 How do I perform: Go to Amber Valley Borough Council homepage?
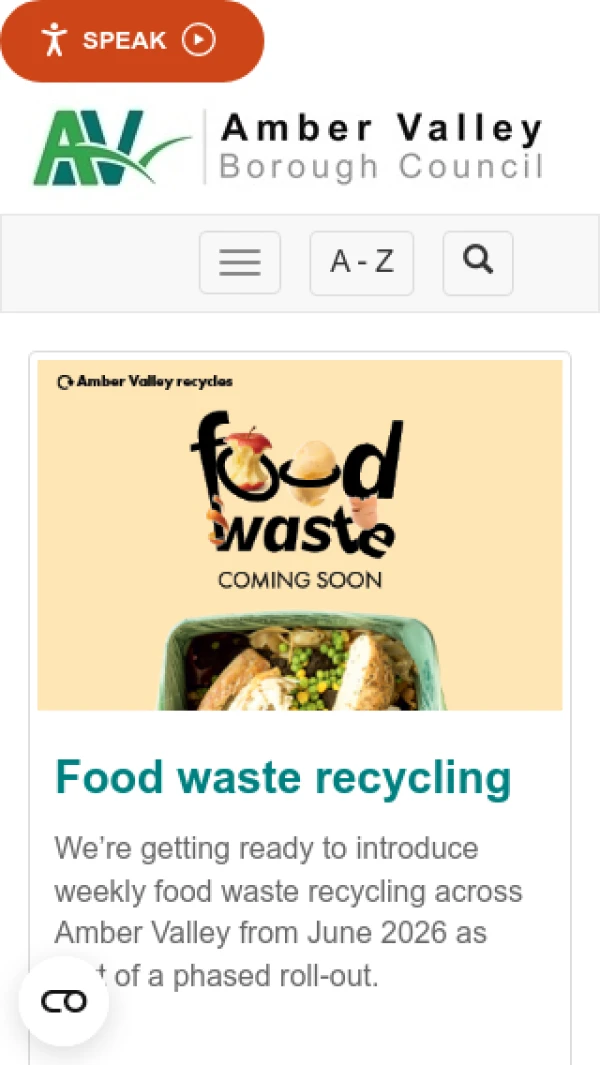click(288, 148)
